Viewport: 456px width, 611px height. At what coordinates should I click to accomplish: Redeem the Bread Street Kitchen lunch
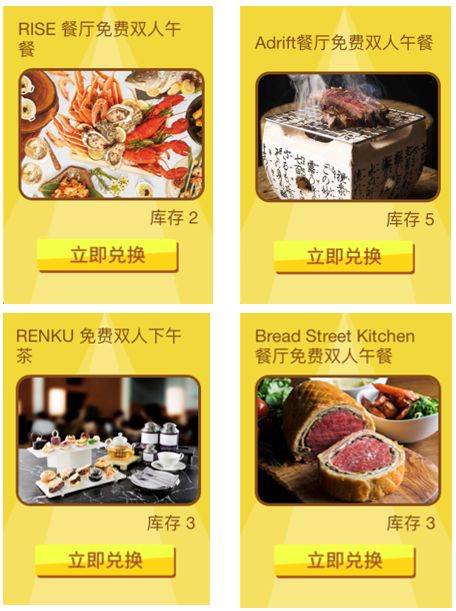(x=345, y=560)
